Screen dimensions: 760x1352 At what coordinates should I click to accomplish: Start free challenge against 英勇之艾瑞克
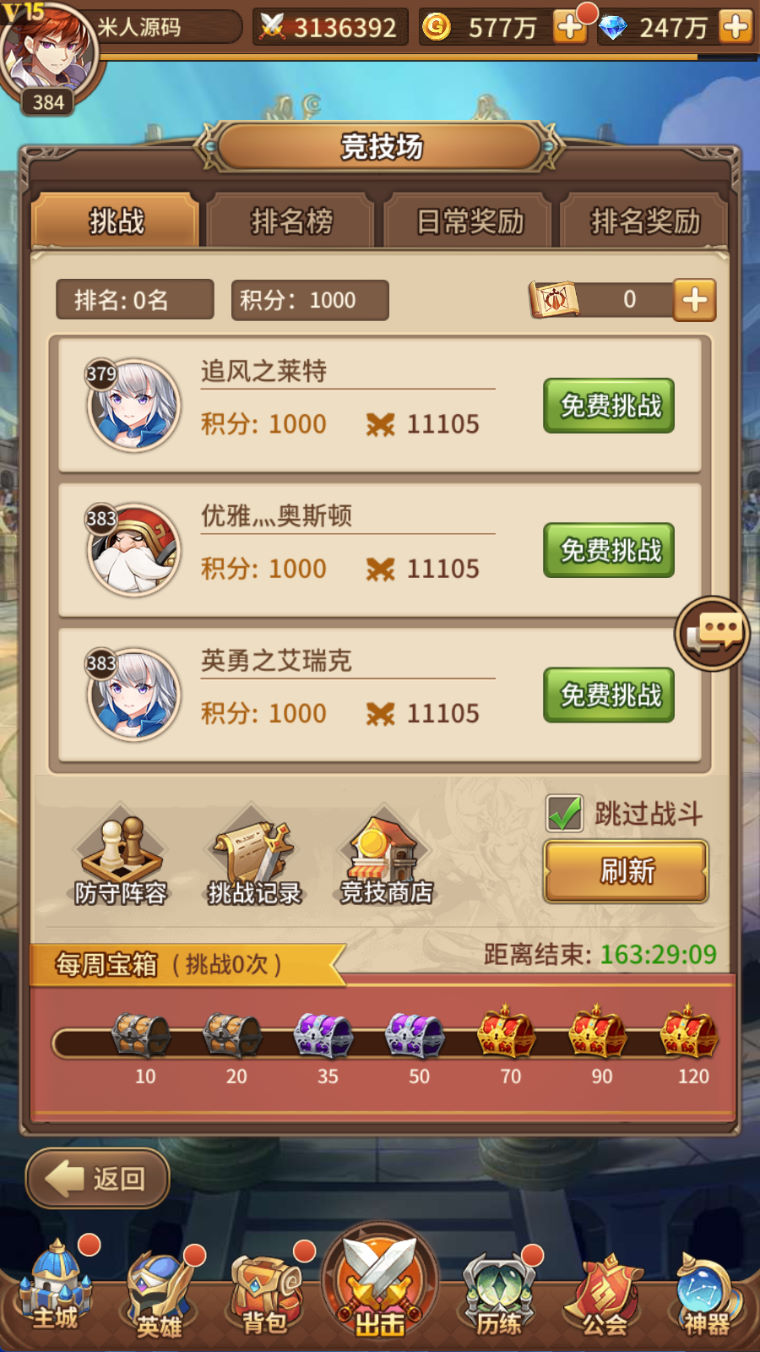coord(609,695)
